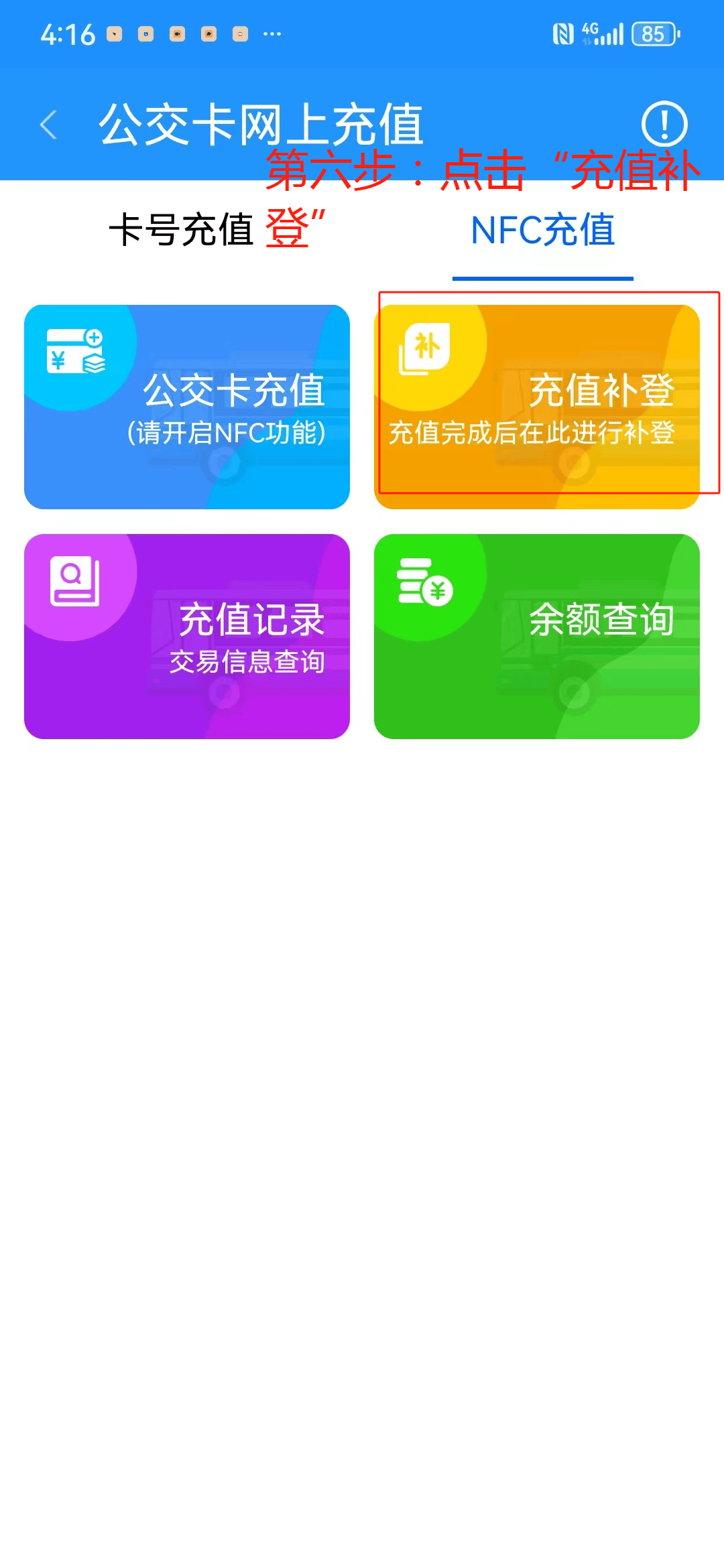
Task: Switch to the 卡号充值 tab
Action: [182, 230]
